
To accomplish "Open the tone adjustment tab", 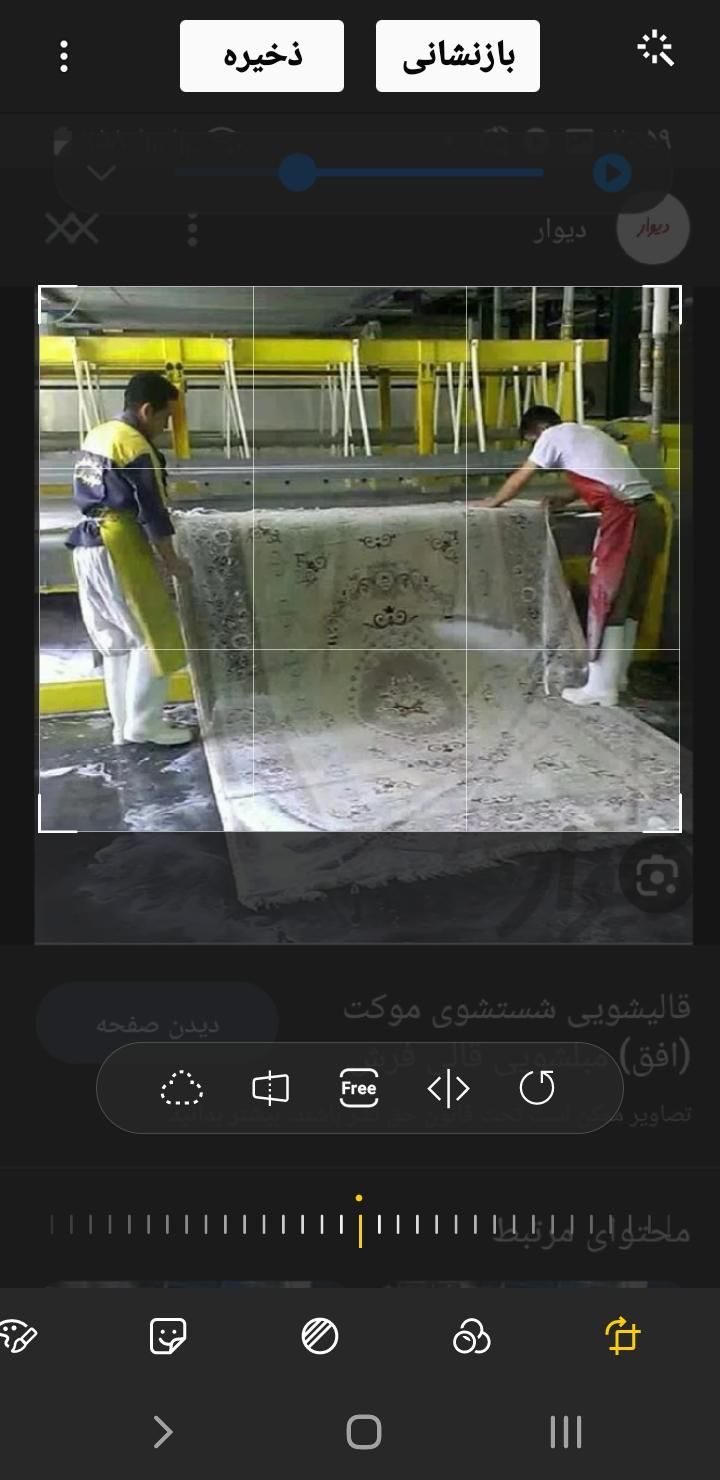I will pos(320,1336).
